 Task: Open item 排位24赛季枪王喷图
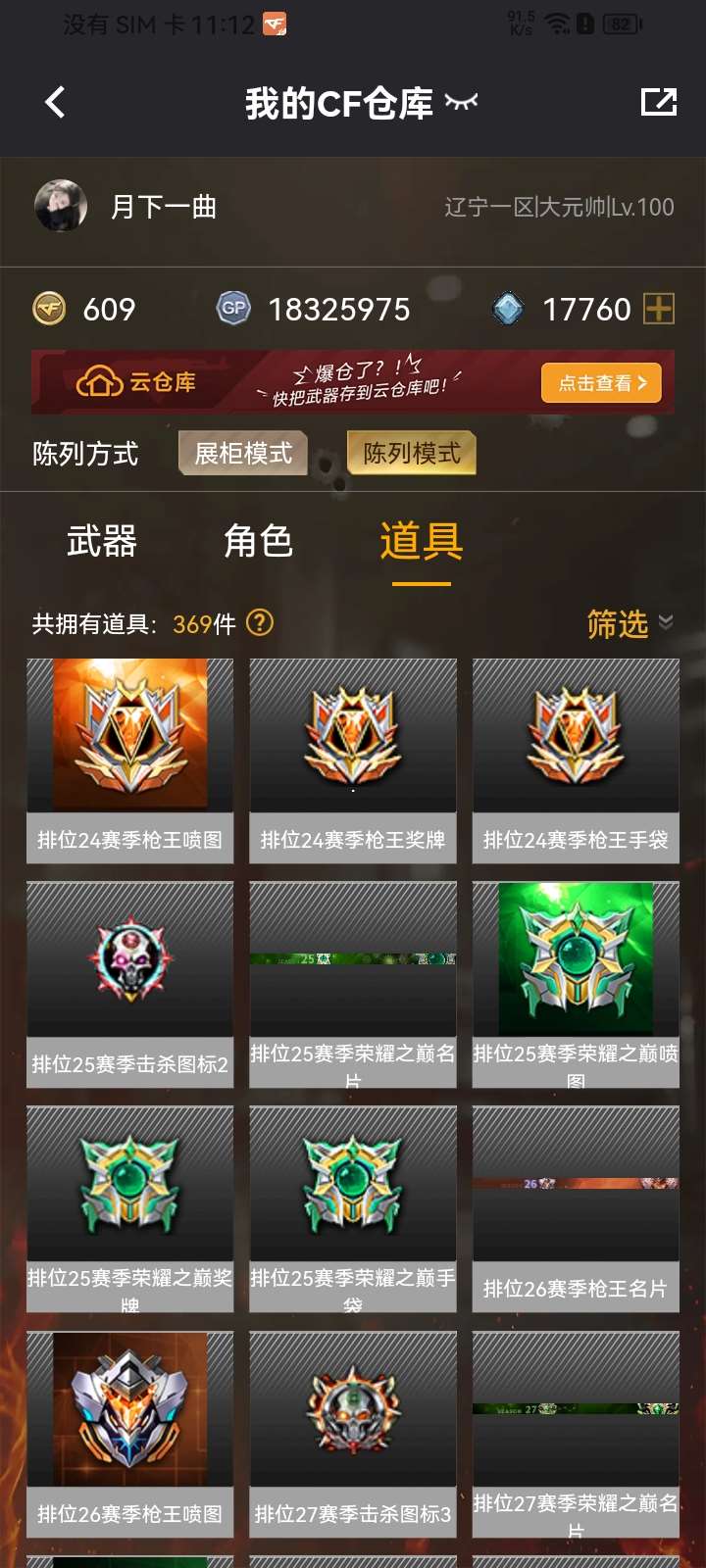pyautogui.click(x=129, y=759)
